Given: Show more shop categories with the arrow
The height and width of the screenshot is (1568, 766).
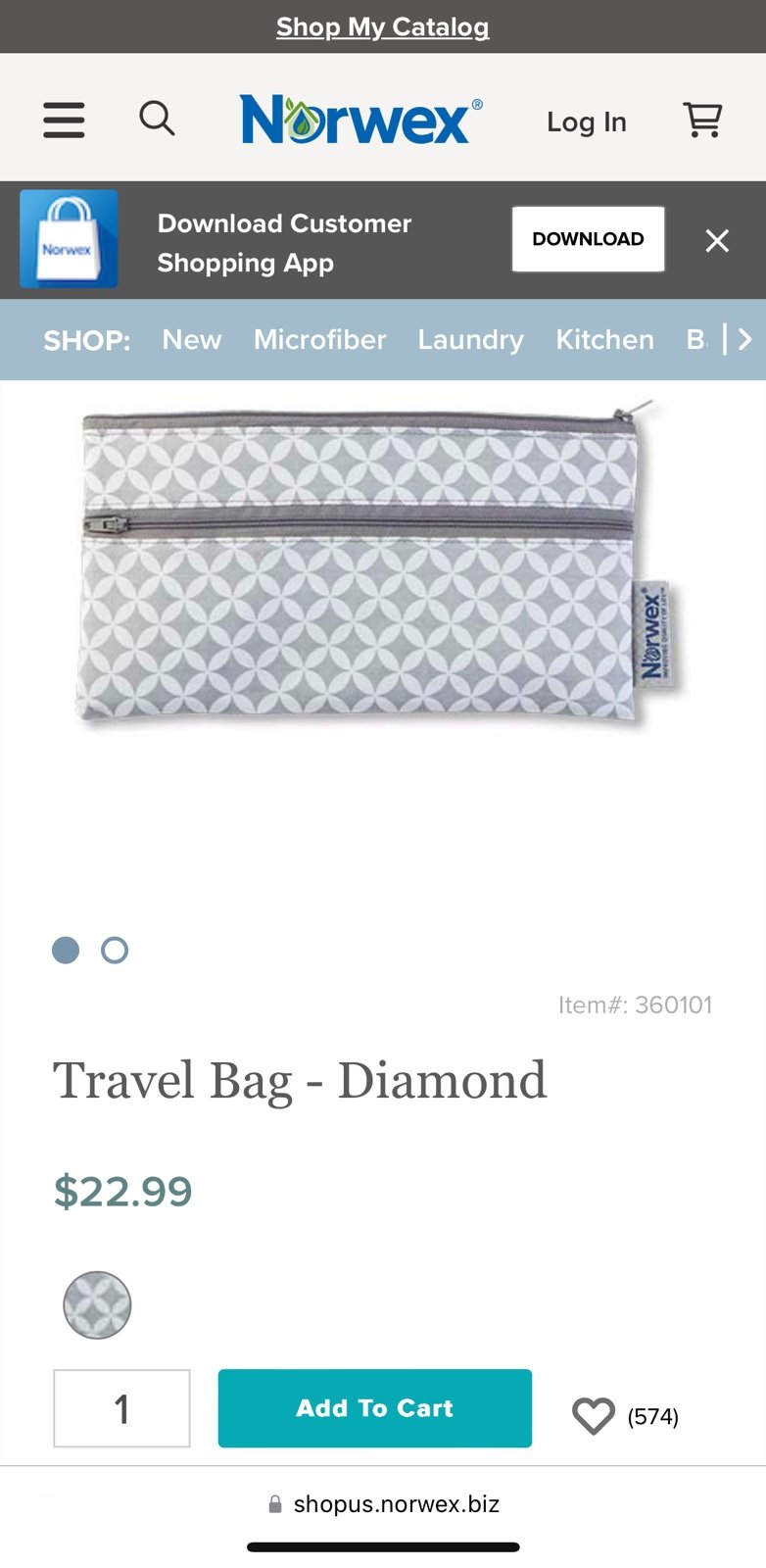Looking at the screenshot, I should [745, 339].
